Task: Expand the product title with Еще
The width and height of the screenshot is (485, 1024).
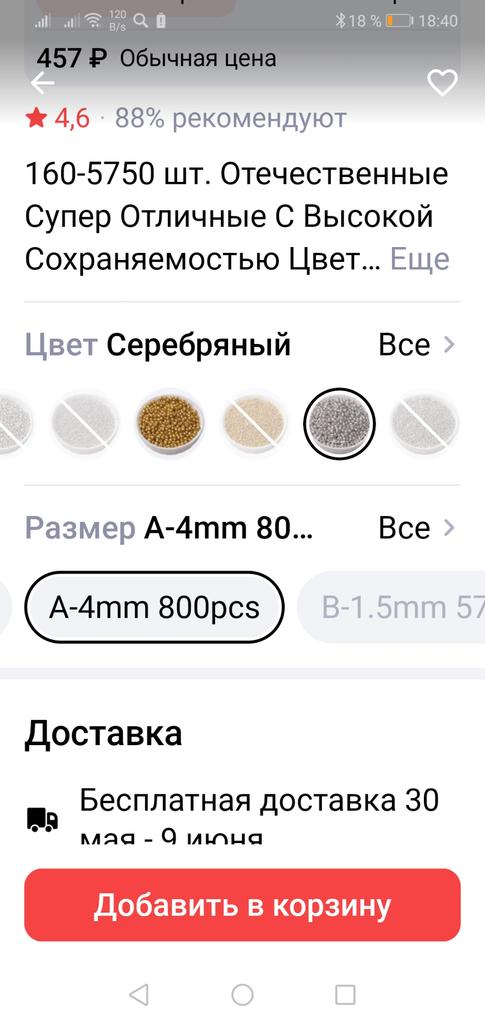Action: 420,259
